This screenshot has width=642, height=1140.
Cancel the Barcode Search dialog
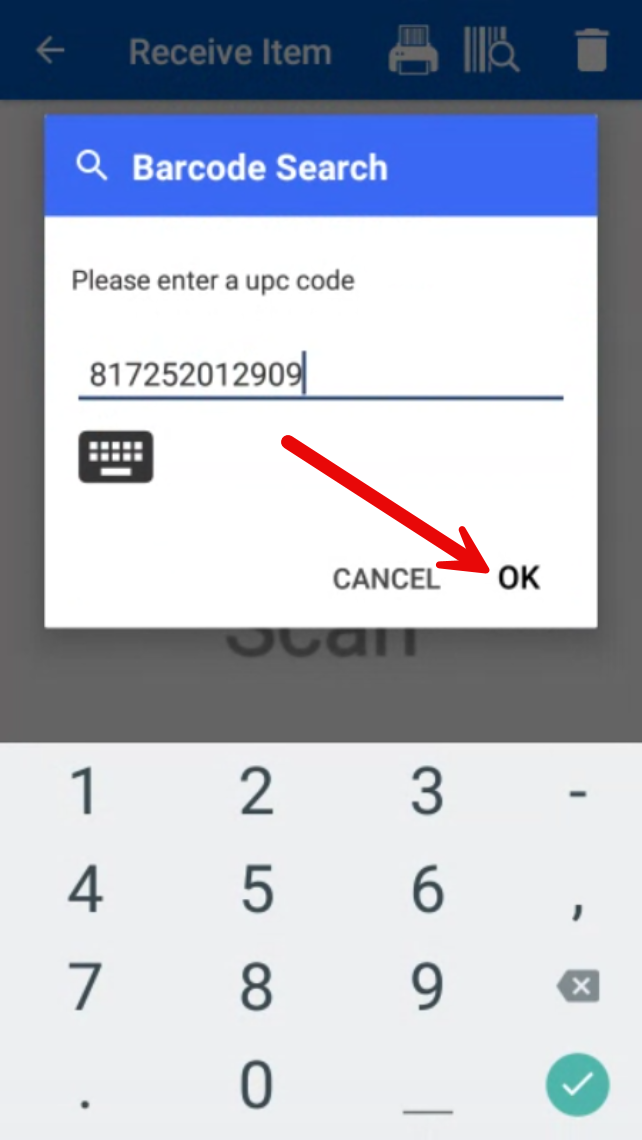pos(386,579)
